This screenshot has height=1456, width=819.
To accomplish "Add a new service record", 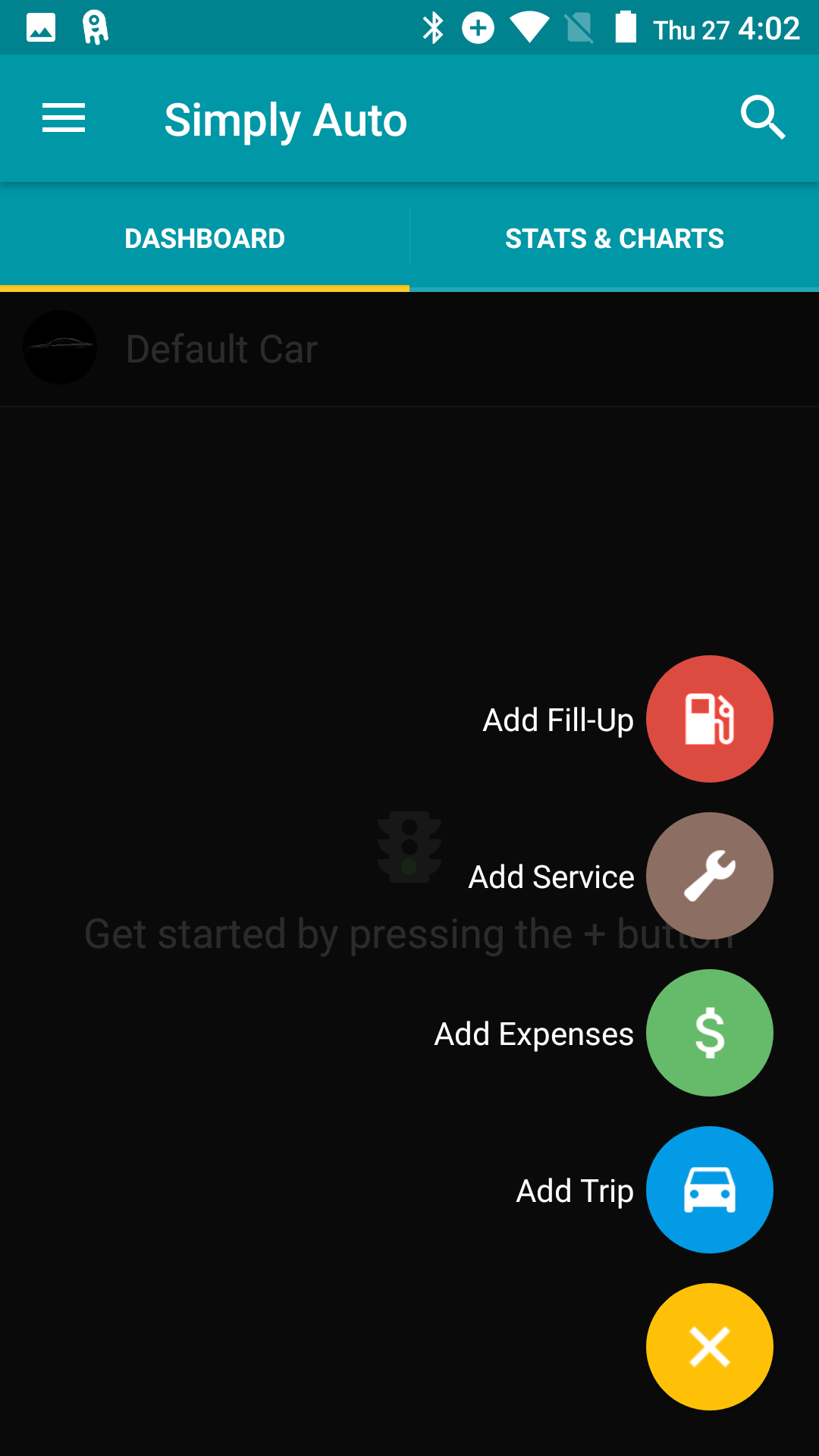I will click(710, 876).
